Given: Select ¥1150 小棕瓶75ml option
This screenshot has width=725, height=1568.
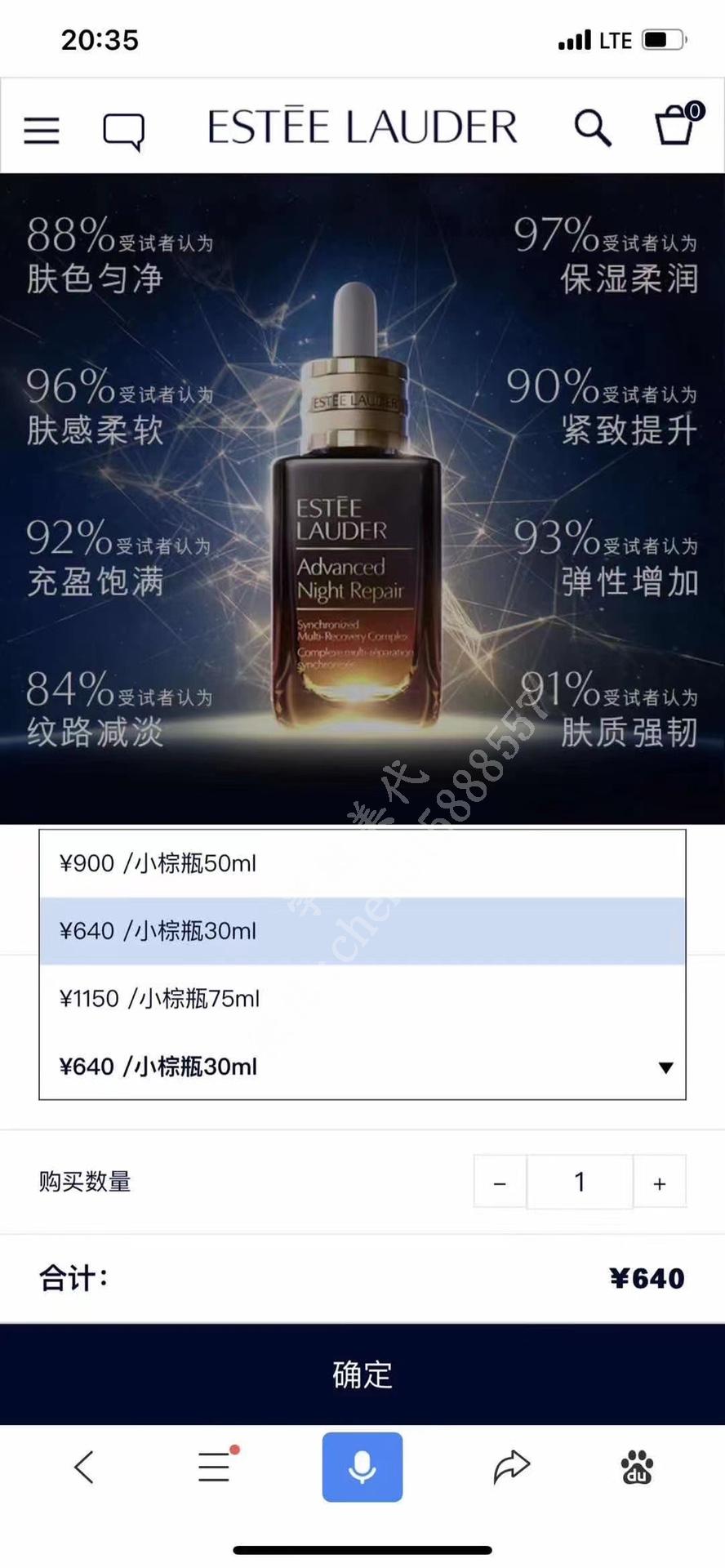Looking at the screenshot, I should [x=362, y=999].
